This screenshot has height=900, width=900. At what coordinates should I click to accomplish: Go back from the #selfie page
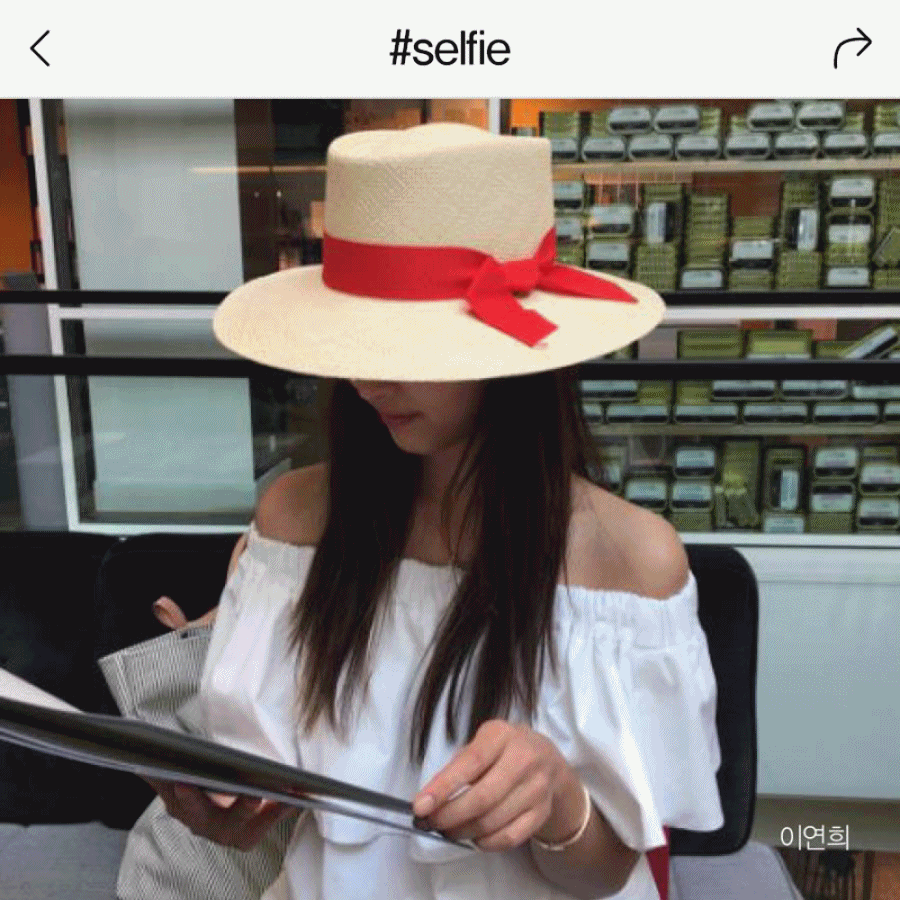click(40, 48)
